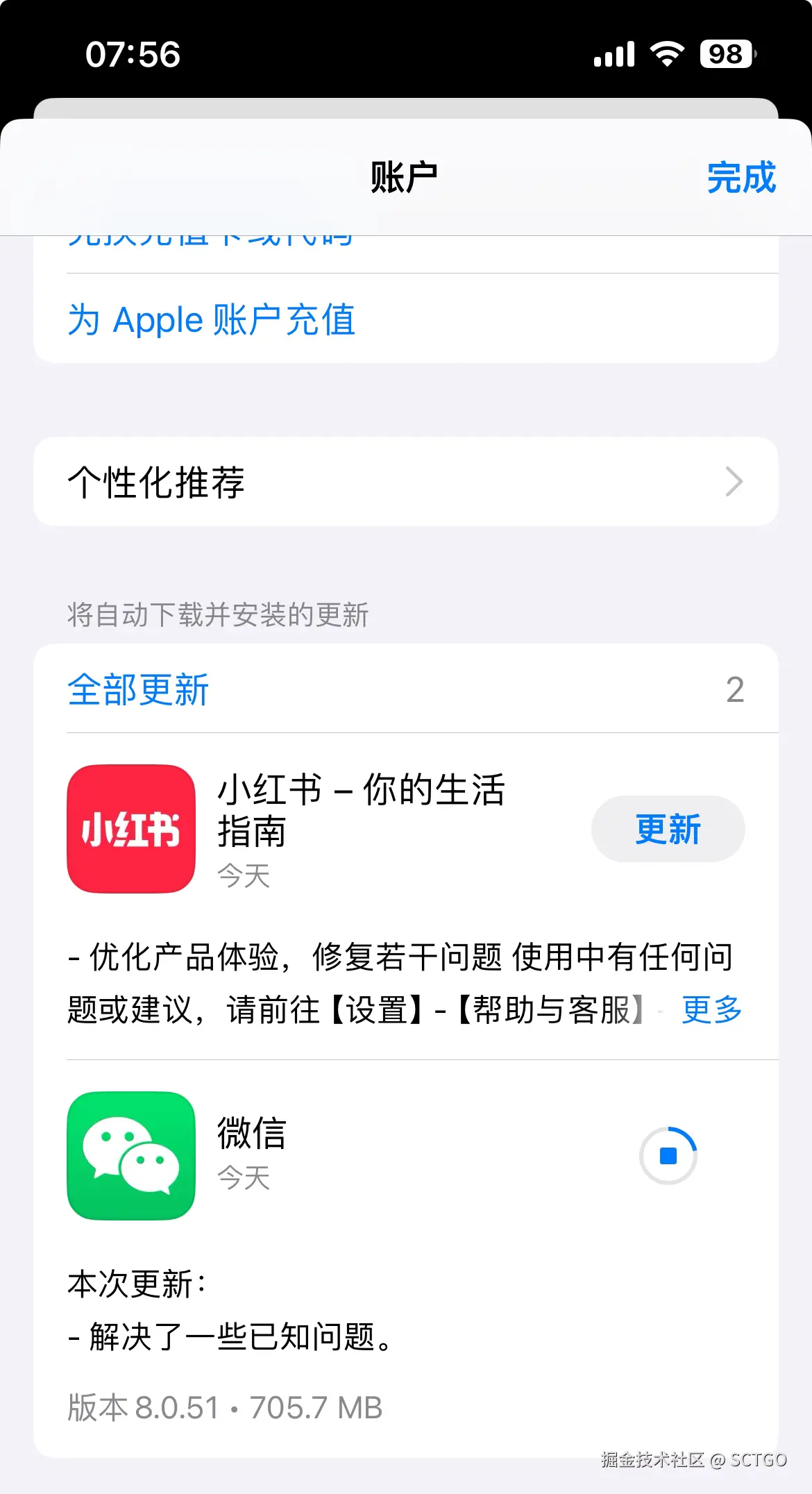812x1494 pixels.
Task: Open 为 Apple 账户充值 recharge page
Action: (210, 319)
